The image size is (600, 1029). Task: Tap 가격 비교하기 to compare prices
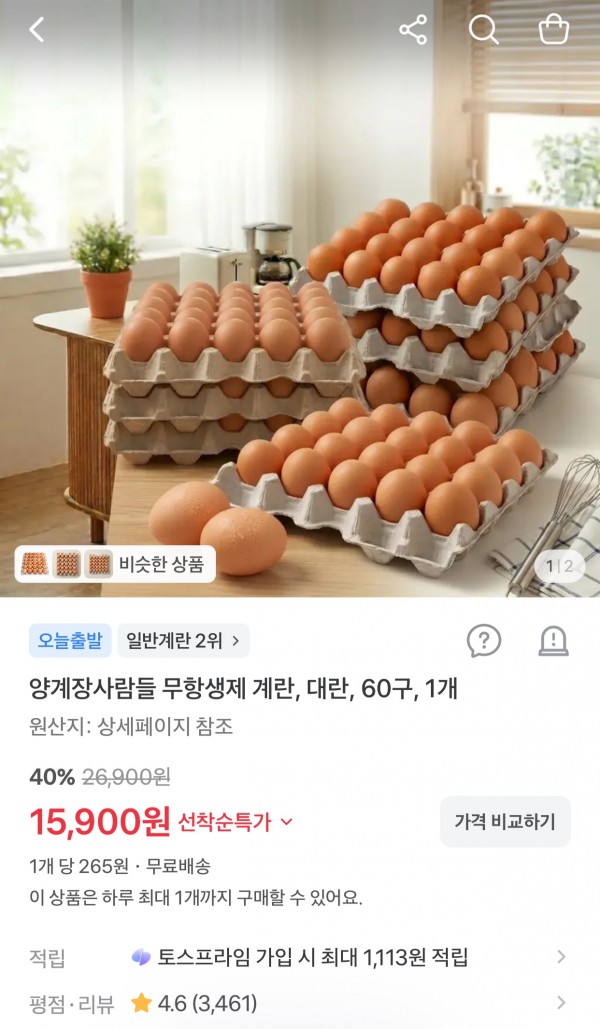505,822
